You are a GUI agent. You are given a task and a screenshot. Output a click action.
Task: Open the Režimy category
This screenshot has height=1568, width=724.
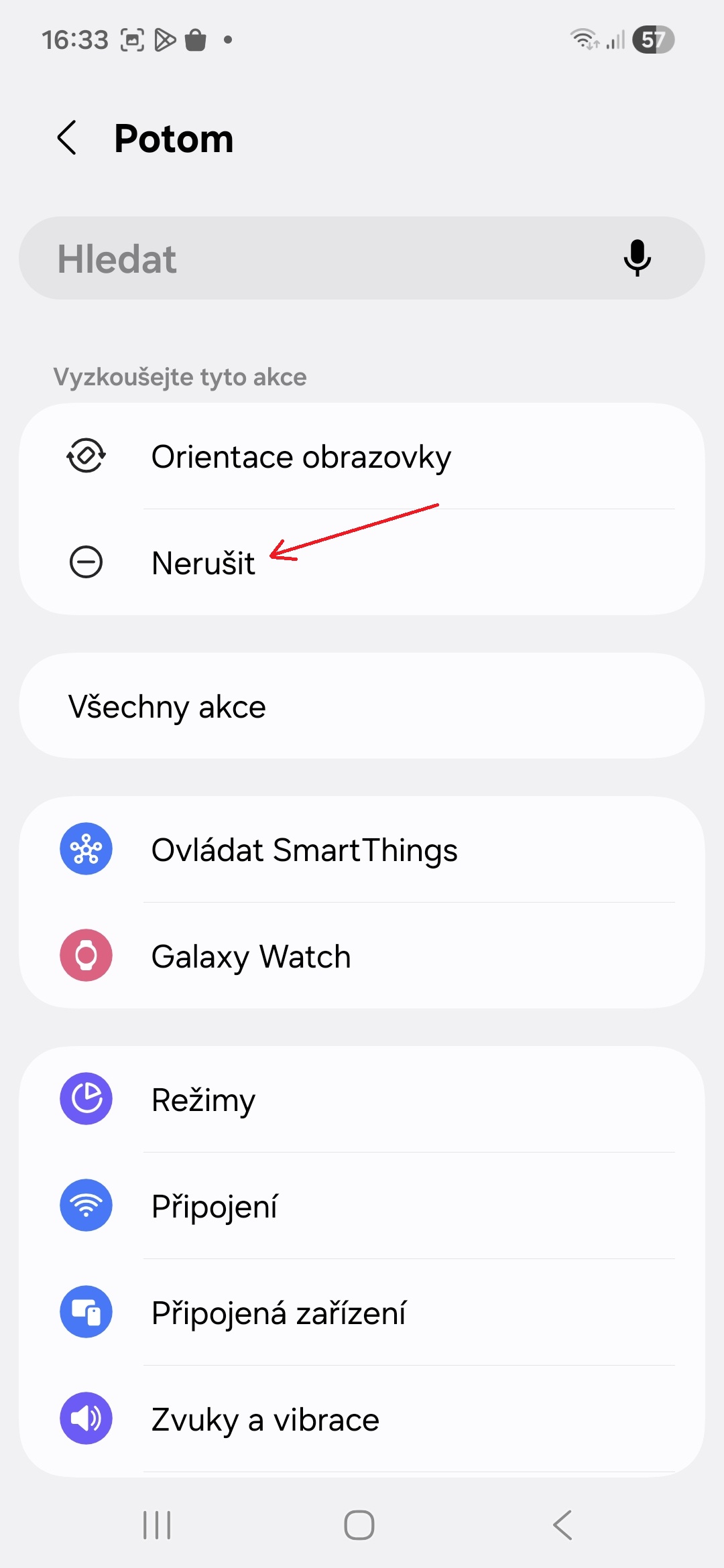362,1100
